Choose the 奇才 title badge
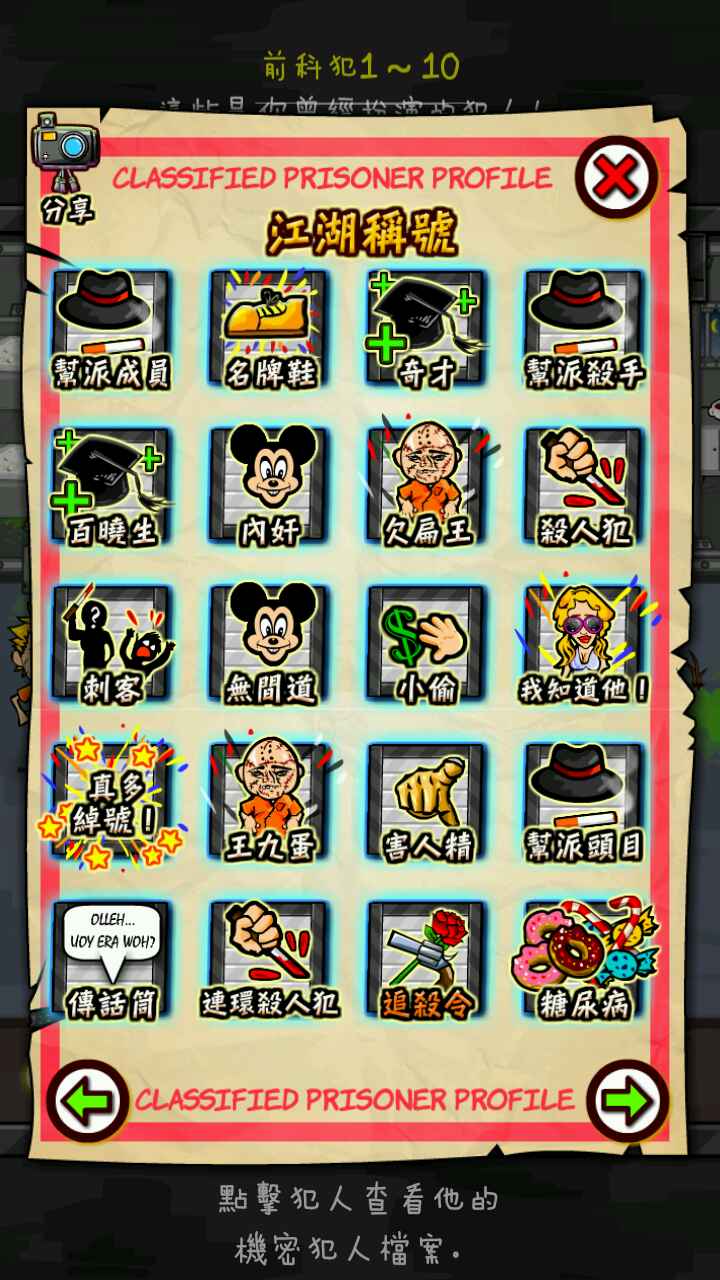This screenshot has height=1280, width=720. tap(427, 328)
